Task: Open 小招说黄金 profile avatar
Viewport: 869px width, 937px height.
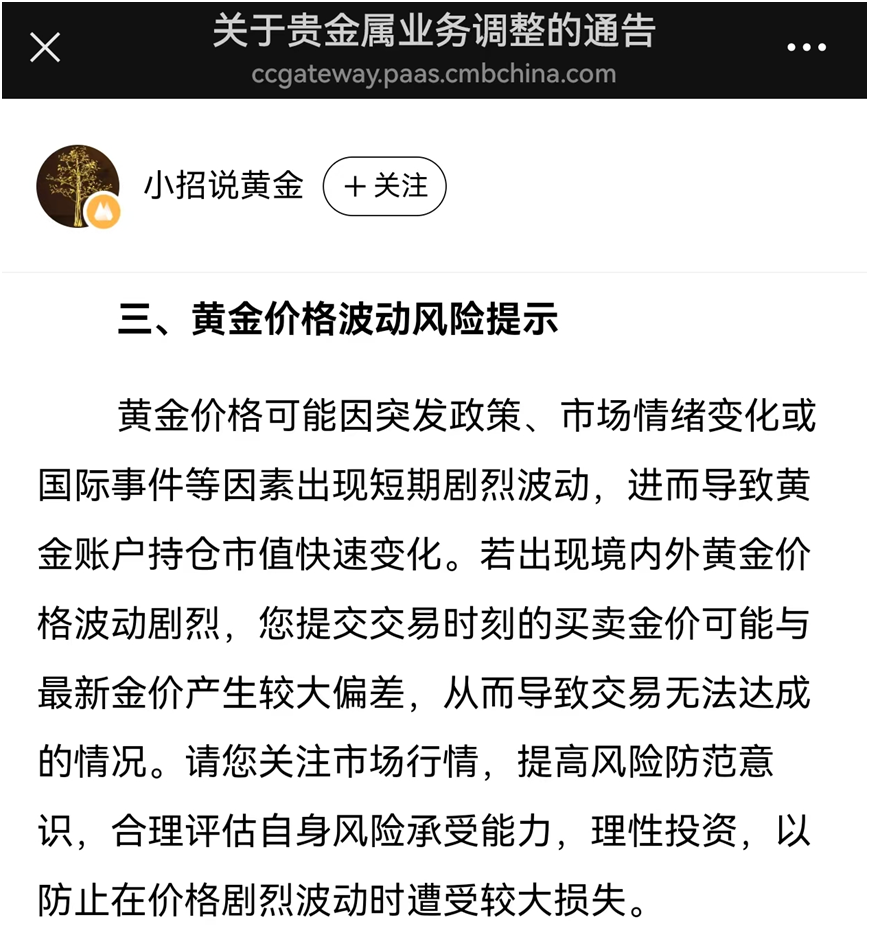Action: pyautogui.click(x=78, y=186)
